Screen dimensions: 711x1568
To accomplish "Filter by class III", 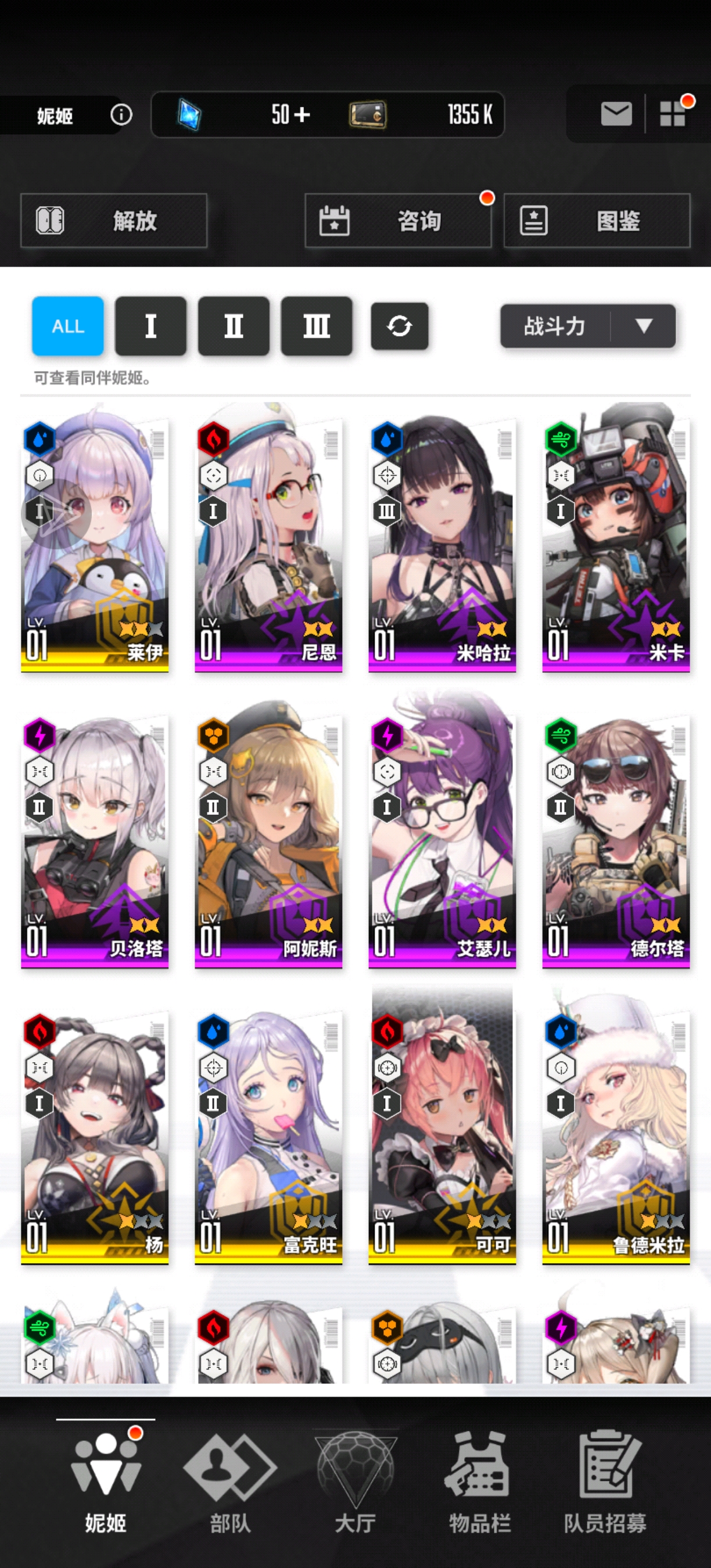I will pyautogui.click(x=317, y=326).
